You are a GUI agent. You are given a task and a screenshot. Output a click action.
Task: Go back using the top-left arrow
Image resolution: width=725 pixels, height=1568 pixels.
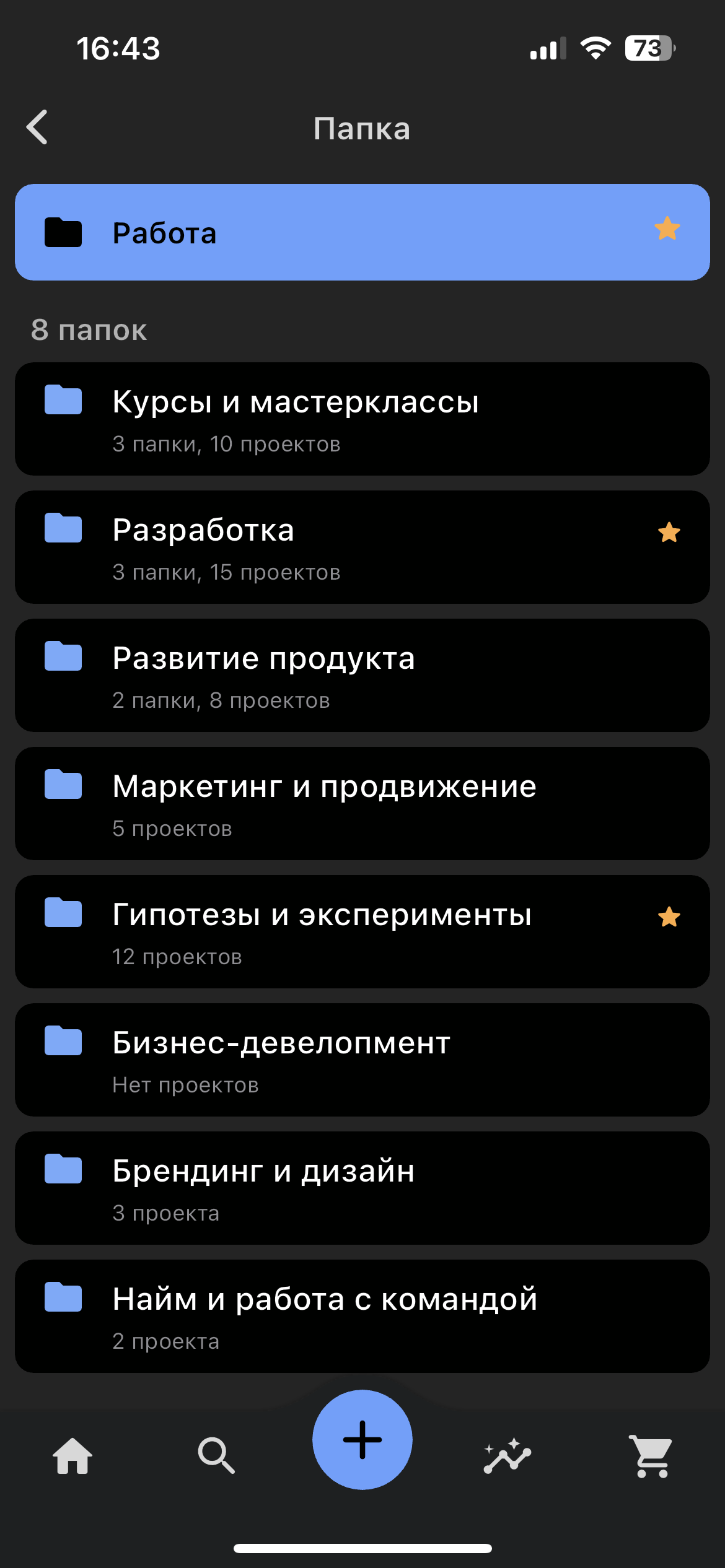pos(37,128)
